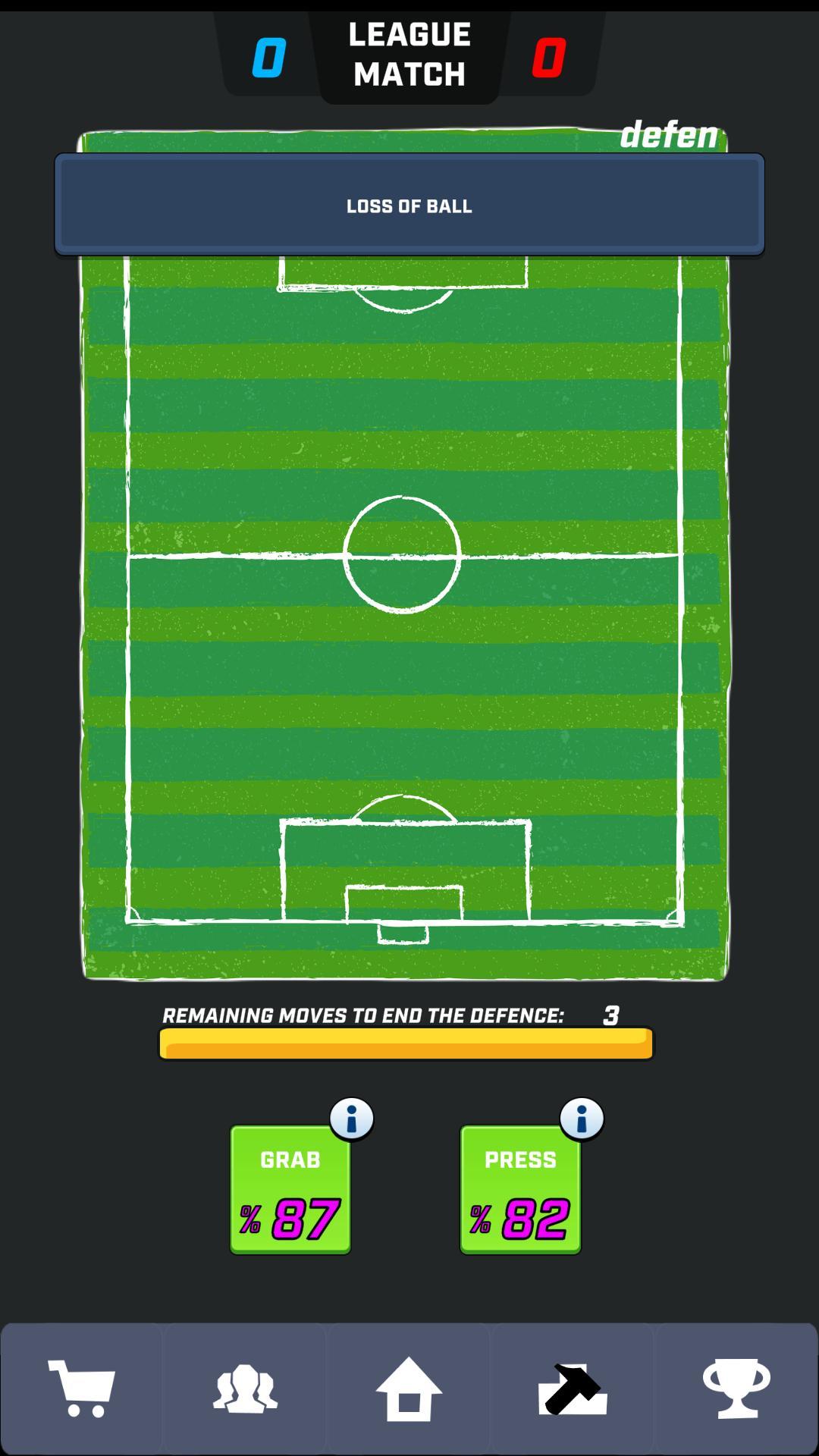This screenshot has height=1456, width=819.
Task: Open the hammer build tab
Action: point(573,1388)
